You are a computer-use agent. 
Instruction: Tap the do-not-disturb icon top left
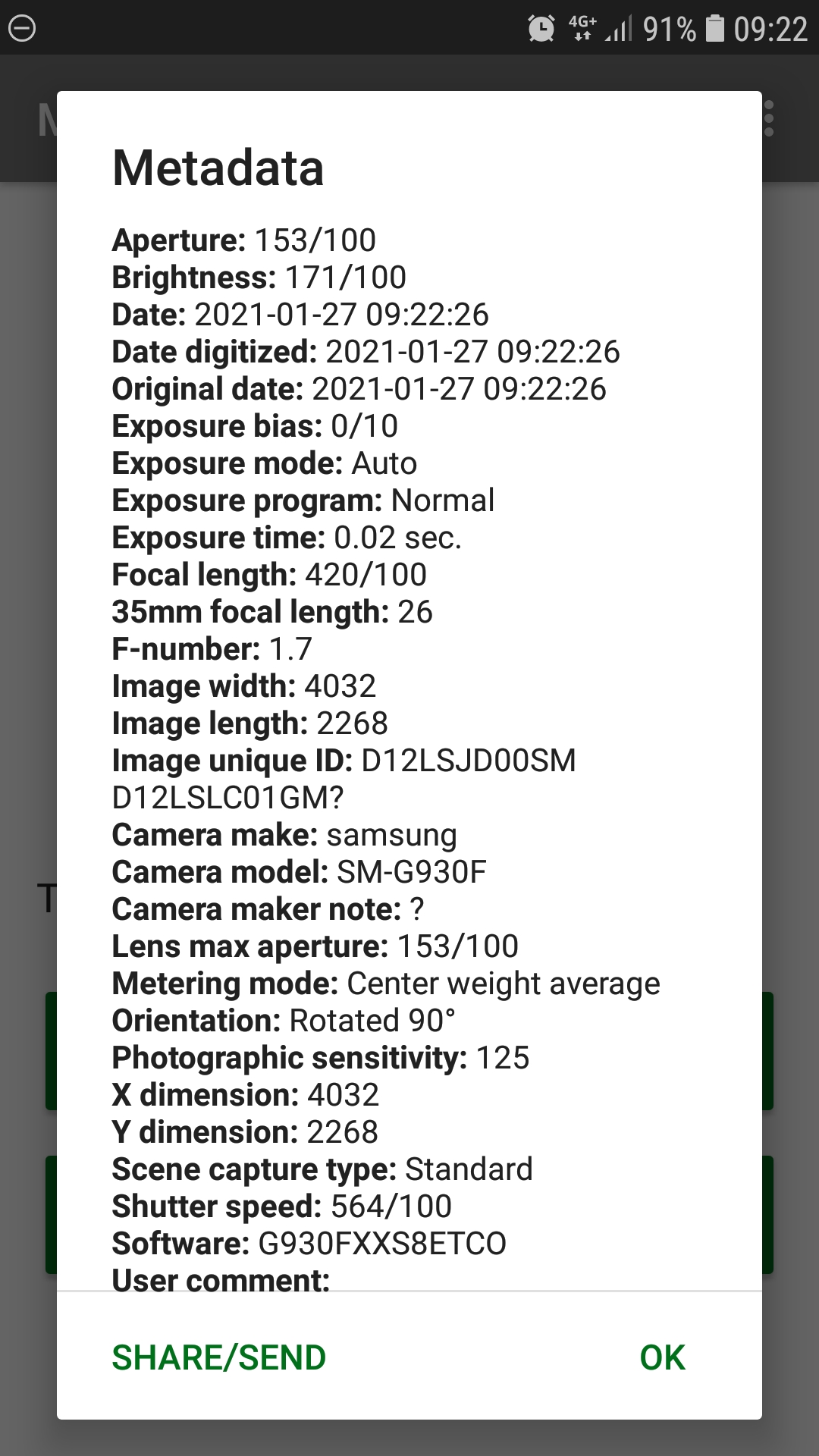click(x=21, y=29)
